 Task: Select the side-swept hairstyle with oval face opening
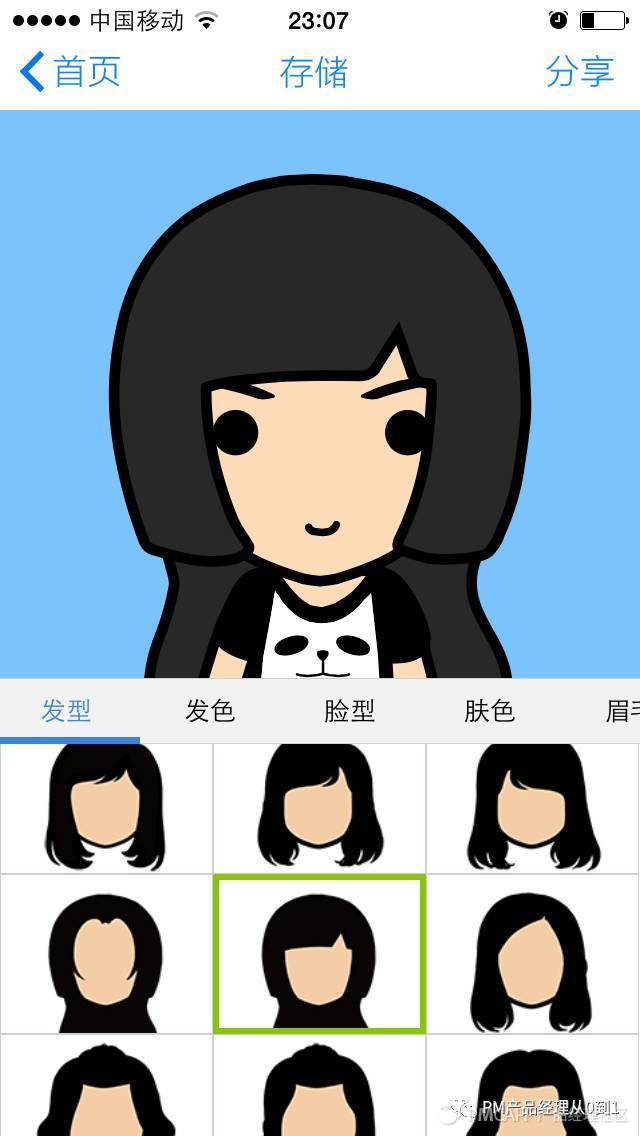tap(533, 954)
